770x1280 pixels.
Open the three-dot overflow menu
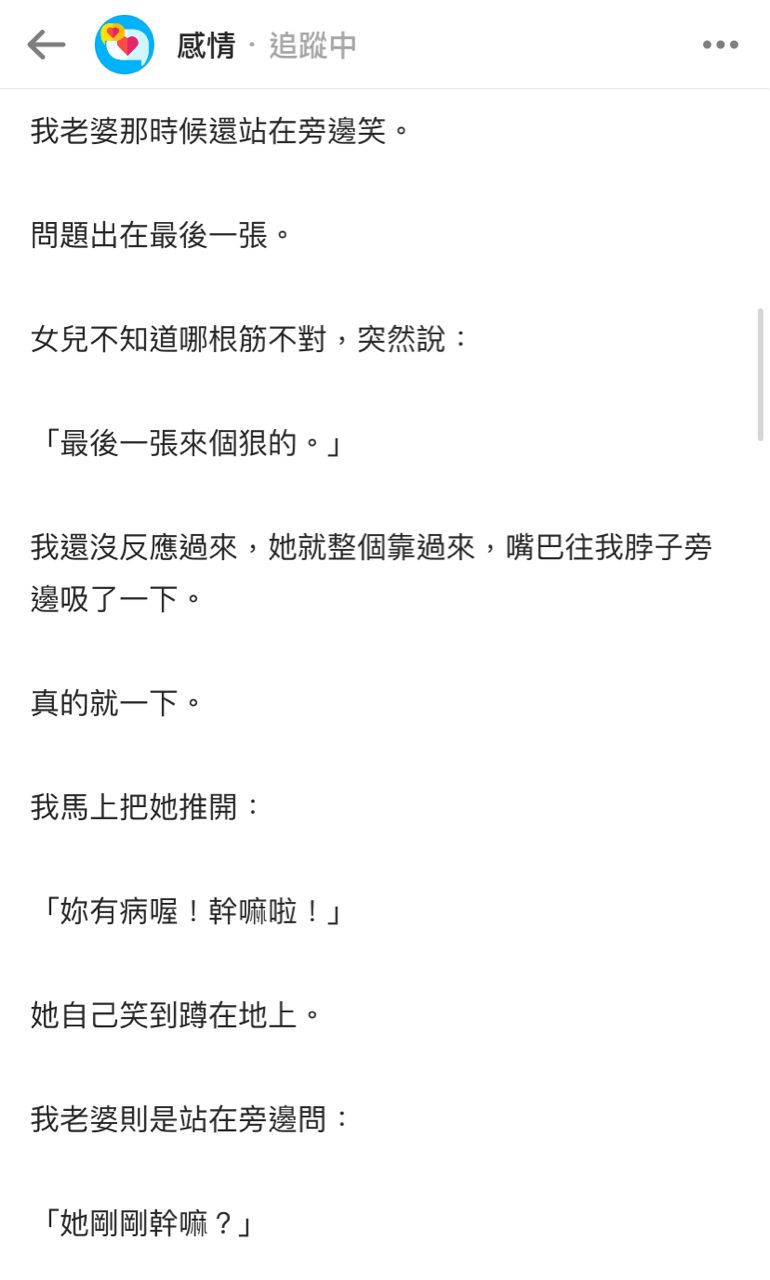720,45
